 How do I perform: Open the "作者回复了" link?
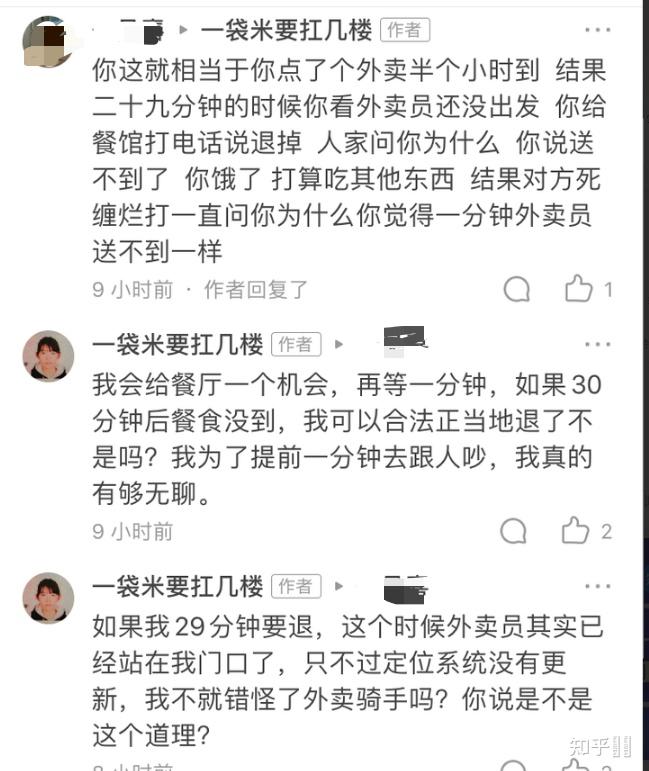point(257,290)
